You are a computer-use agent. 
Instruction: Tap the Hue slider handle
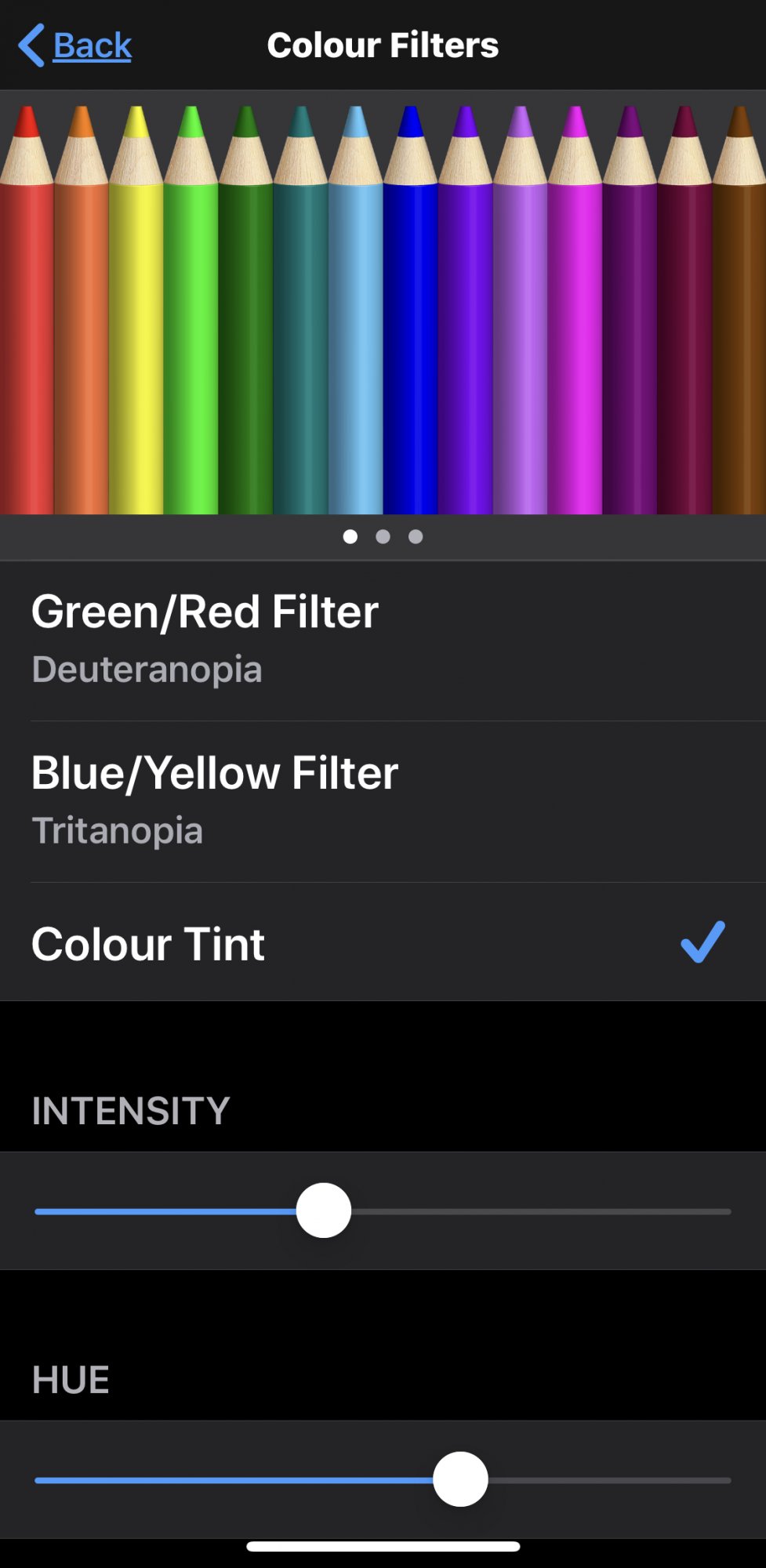click(x=460, y=1479)
